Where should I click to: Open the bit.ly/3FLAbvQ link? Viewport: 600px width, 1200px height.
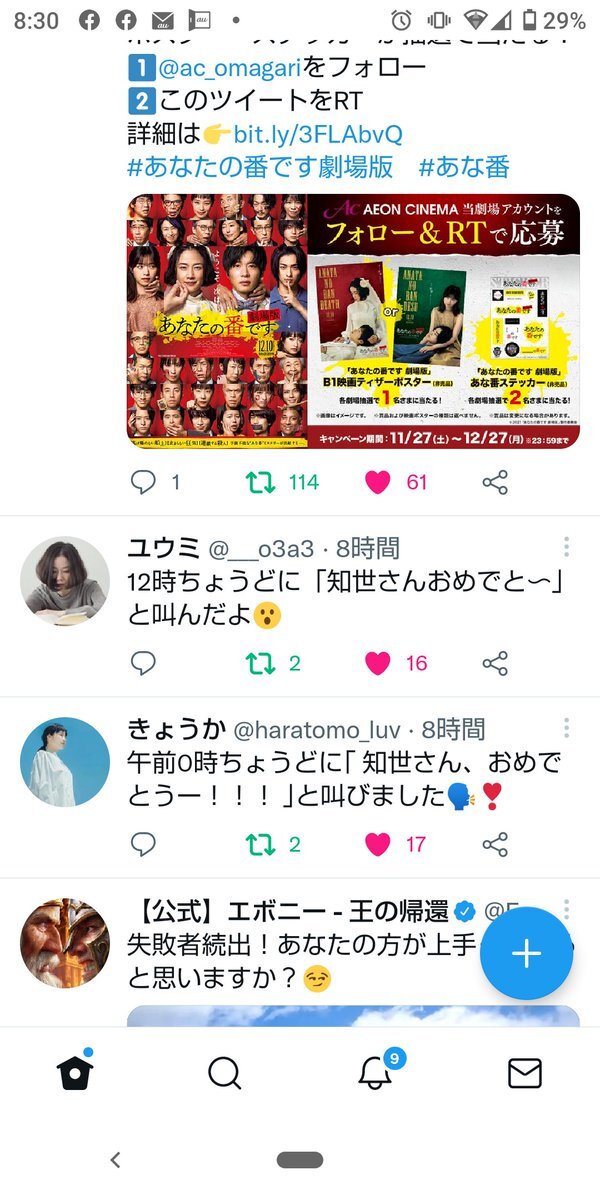click(x=318, y=134)
